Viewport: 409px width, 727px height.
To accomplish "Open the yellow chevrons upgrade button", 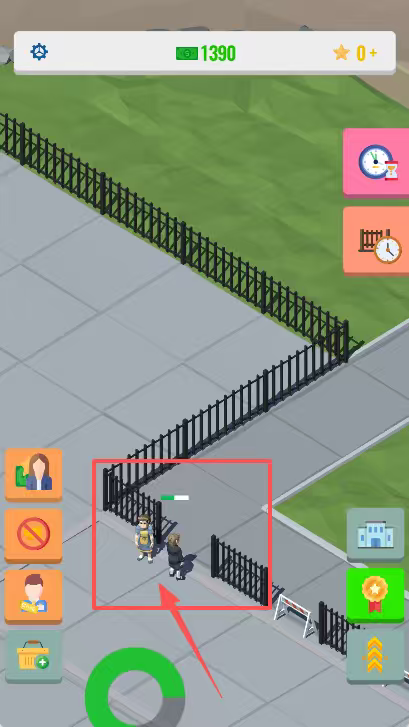I will 376,655.
